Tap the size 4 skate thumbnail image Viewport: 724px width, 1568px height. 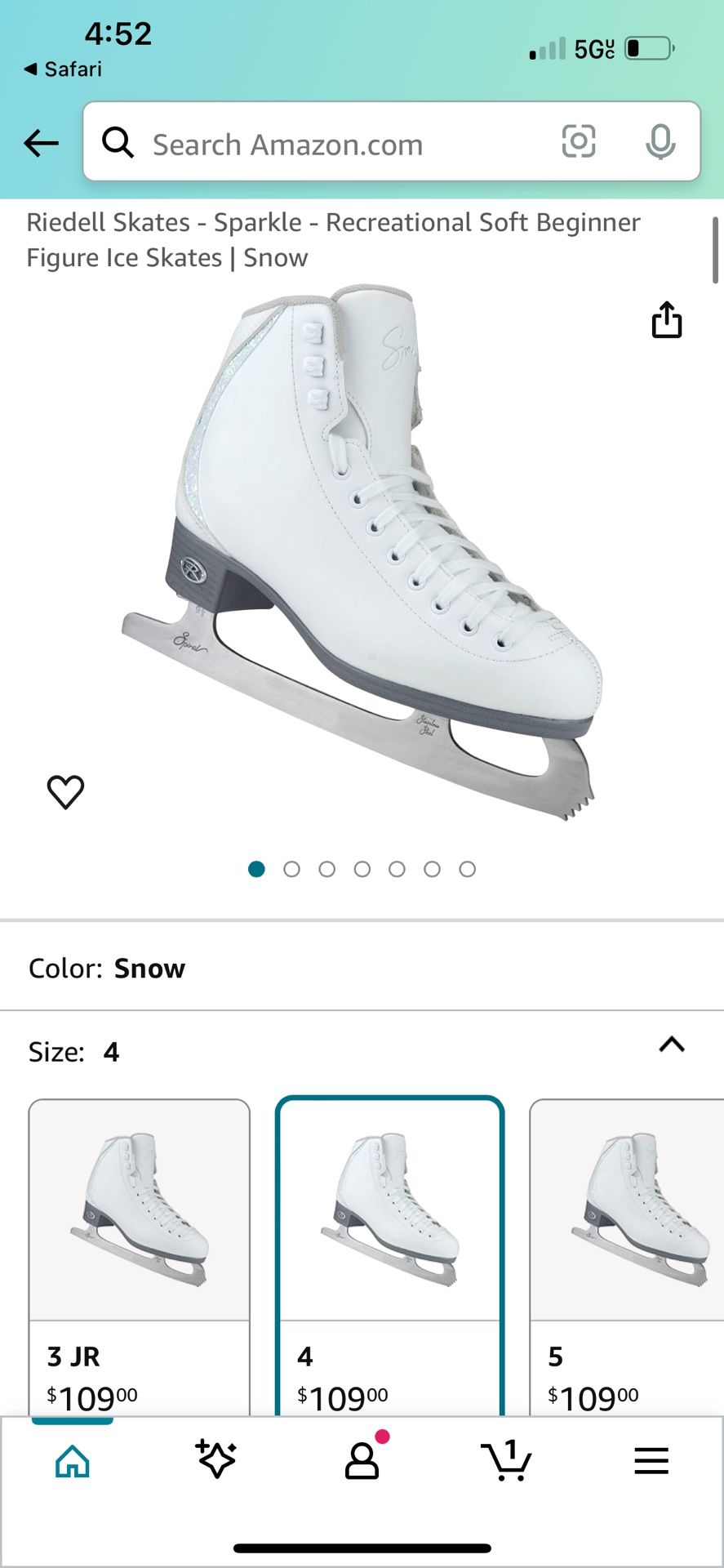coord(389,1209)
